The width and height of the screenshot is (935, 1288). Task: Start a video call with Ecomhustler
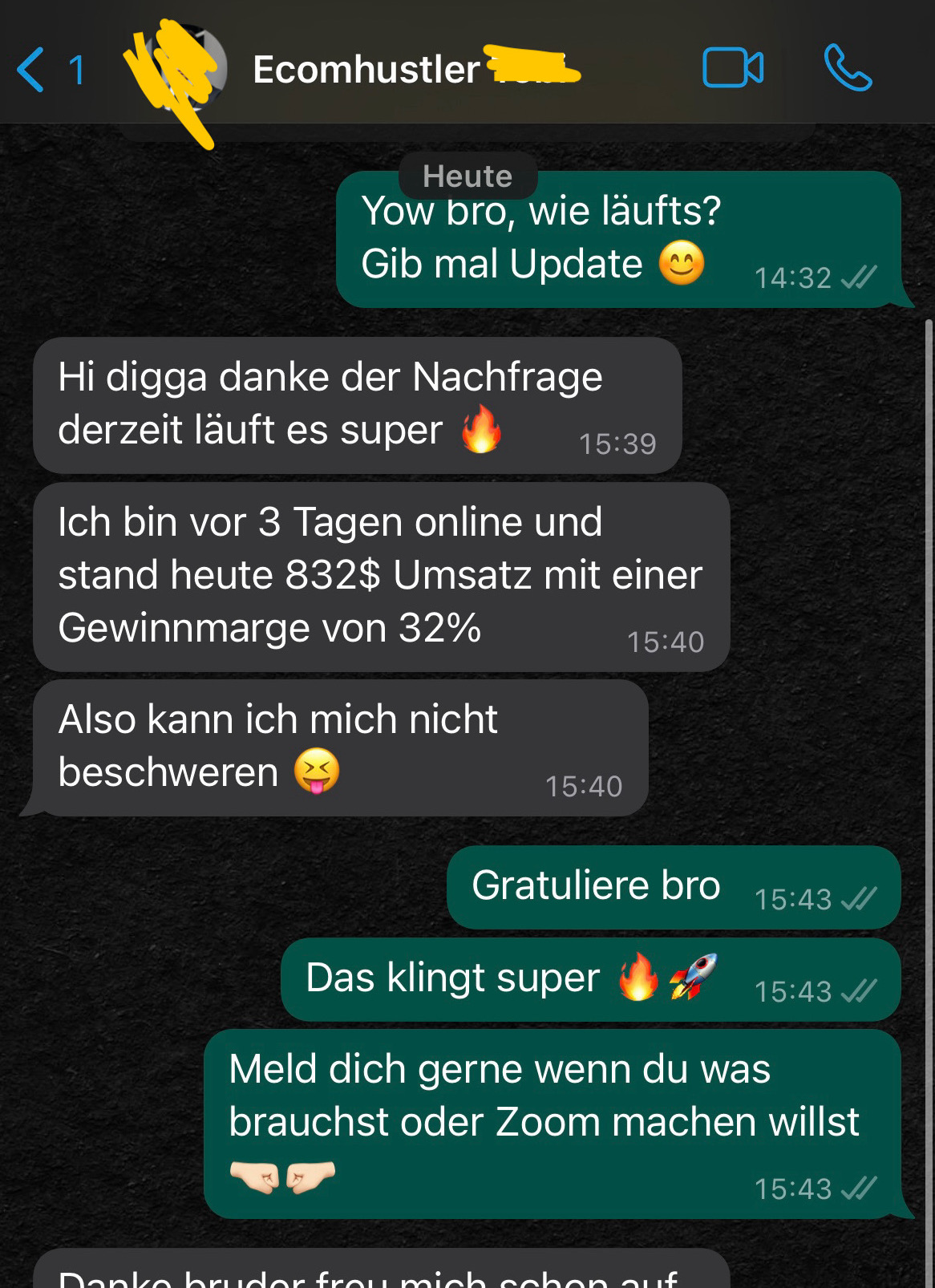(x=732, y=68)
